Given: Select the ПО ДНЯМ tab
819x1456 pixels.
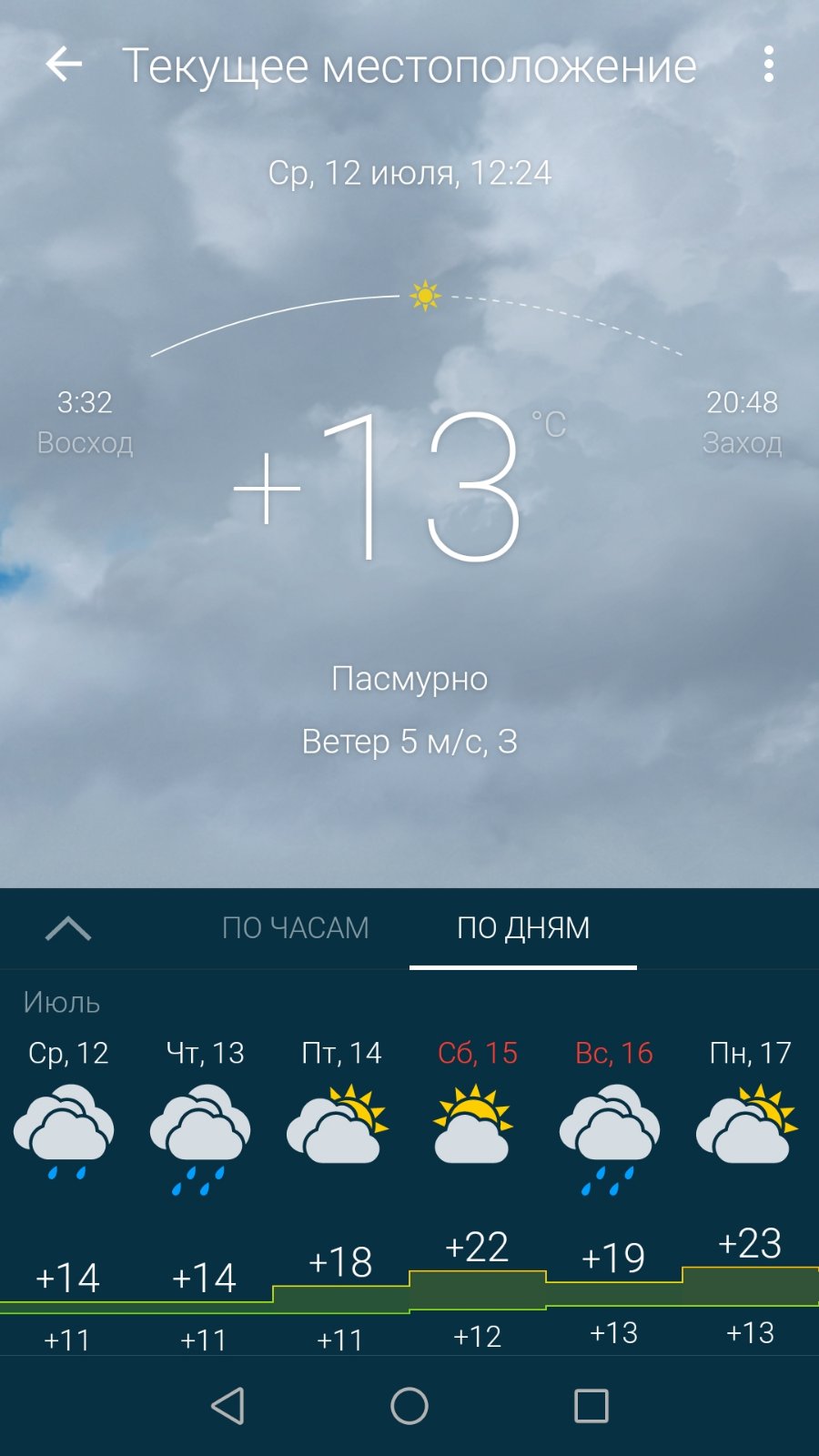Looking at the screenshot, I should (x=523, y=927).
